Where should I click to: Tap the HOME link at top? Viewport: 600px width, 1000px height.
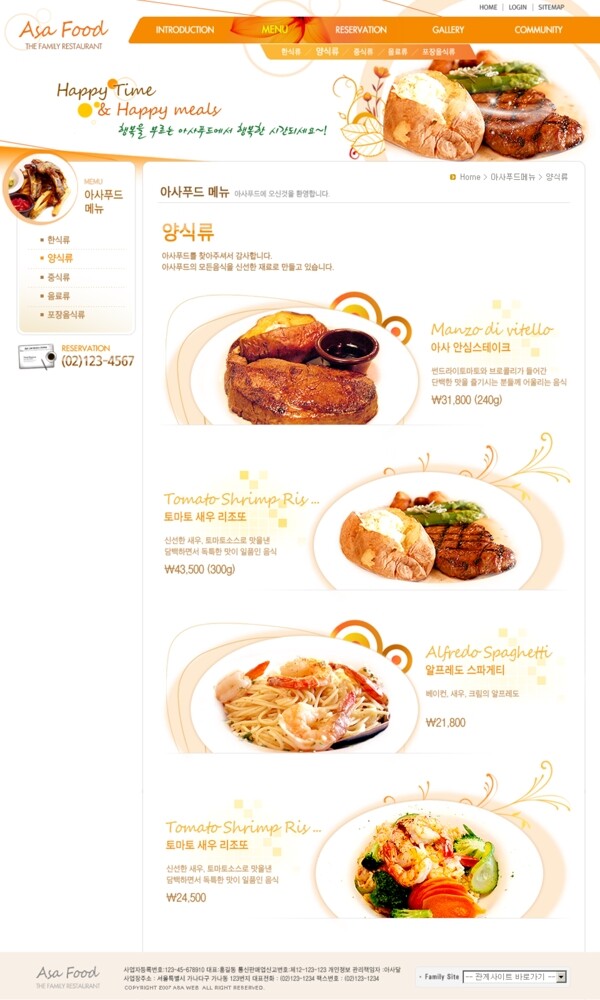pos(487,7)
